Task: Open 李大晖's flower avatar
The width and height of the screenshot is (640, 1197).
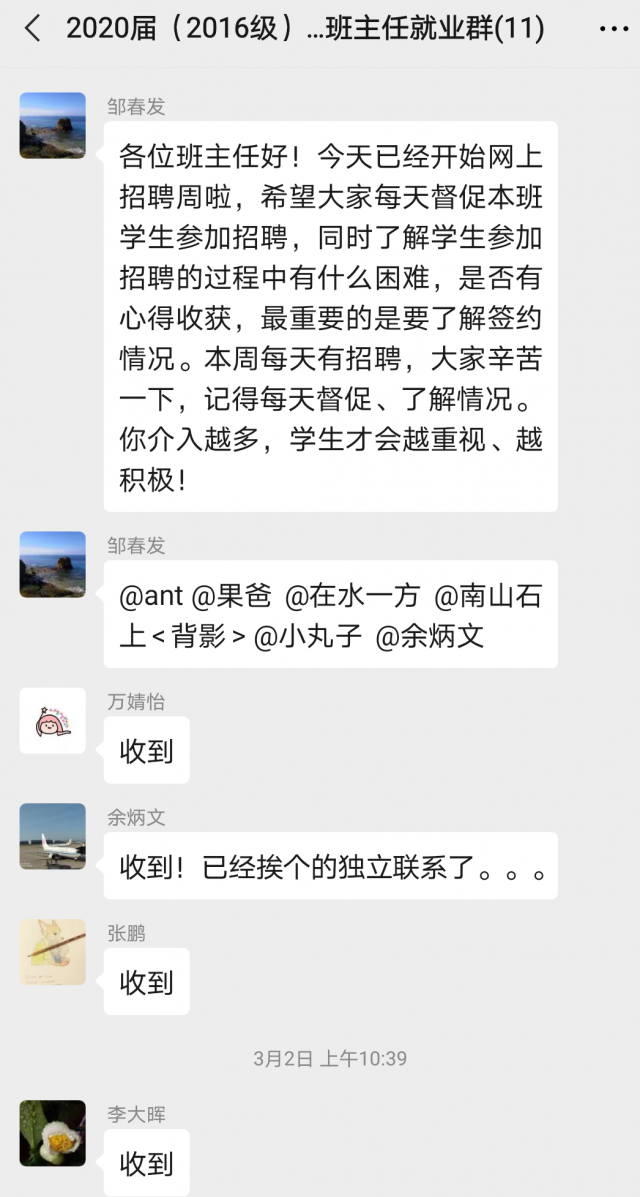Action: (52, 1133)
